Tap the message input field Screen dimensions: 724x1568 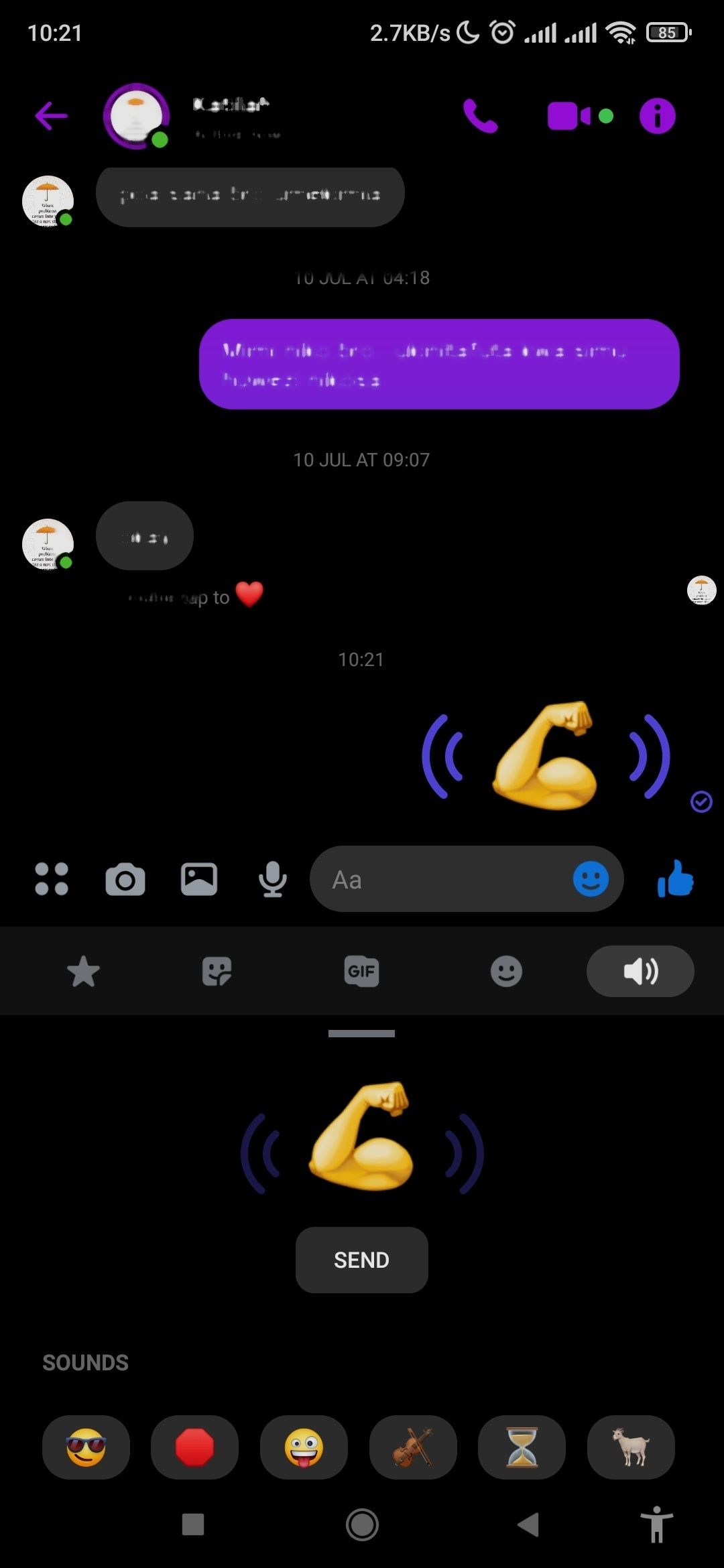click(x=436, y=879)
